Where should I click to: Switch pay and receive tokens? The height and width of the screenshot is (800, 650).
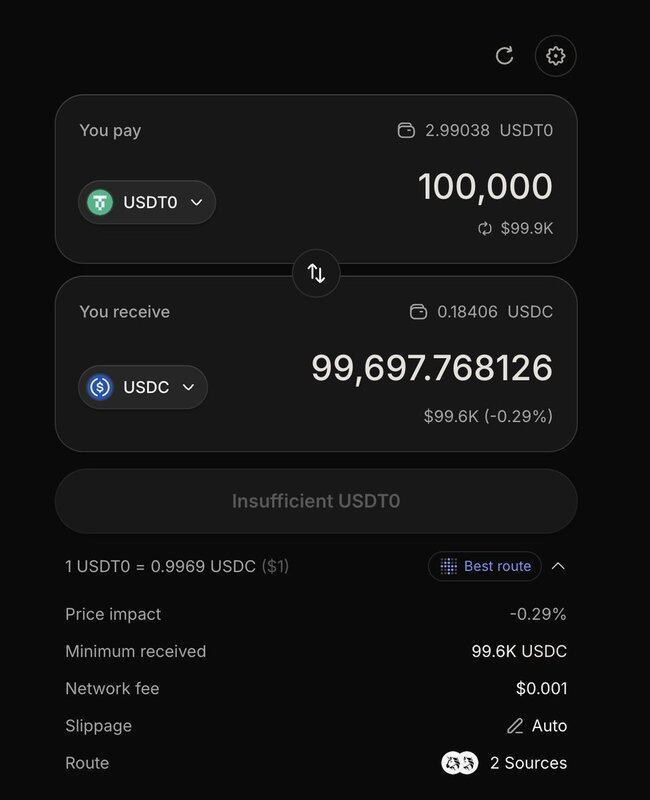(x=316, y=273)
